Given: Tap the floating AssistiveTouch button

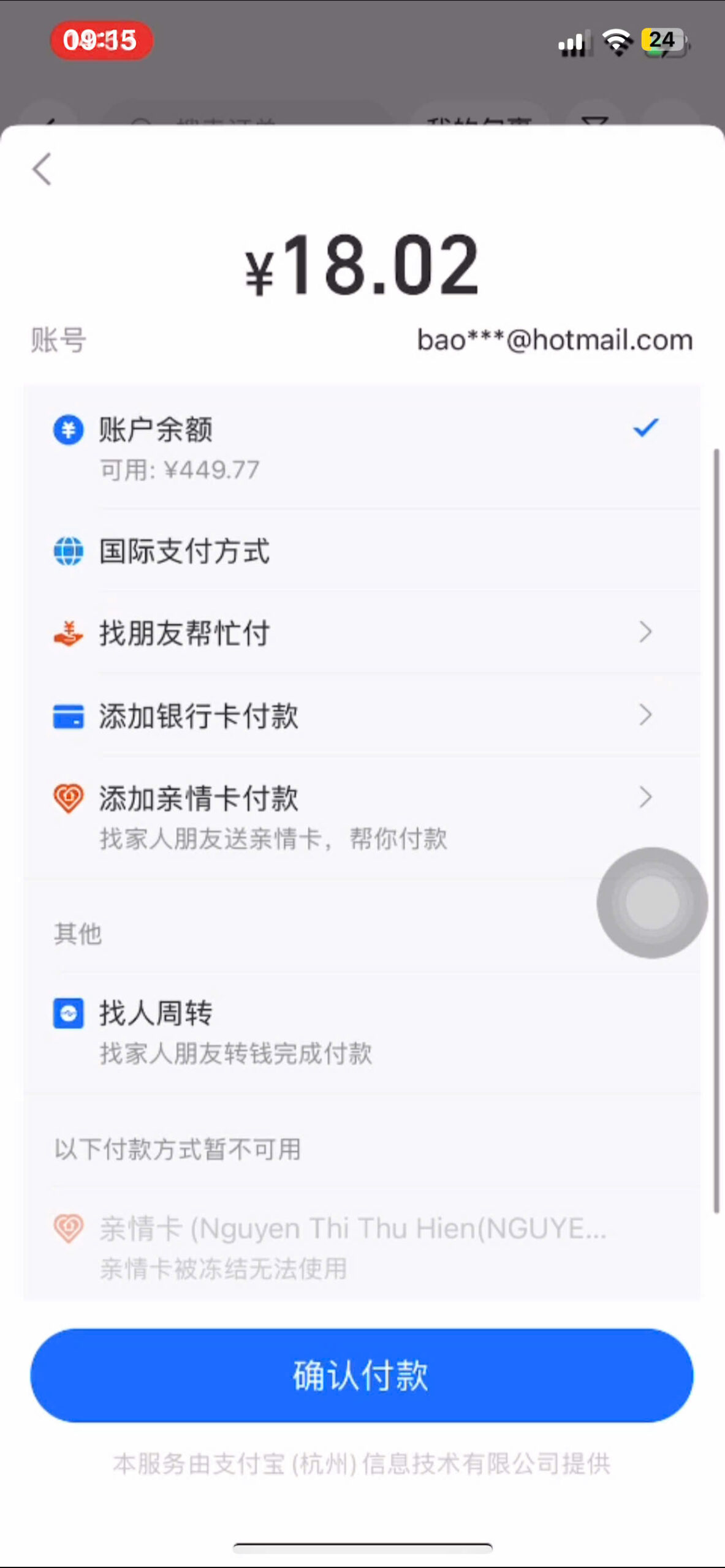Looking at the screenshot, I should pos(652,902).
